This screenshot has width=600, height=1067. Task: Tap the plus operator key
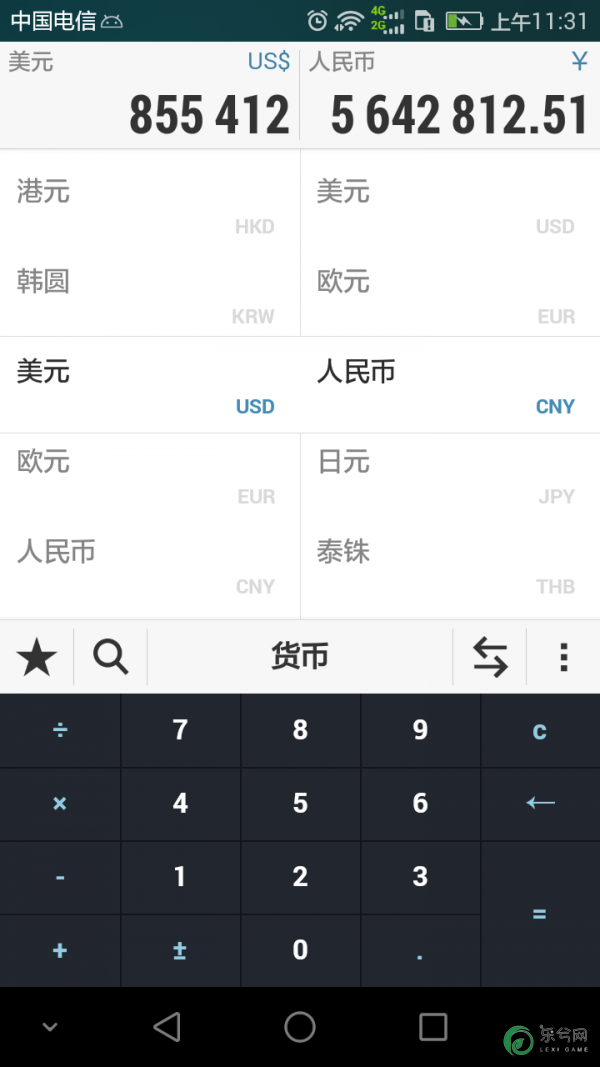60,951
